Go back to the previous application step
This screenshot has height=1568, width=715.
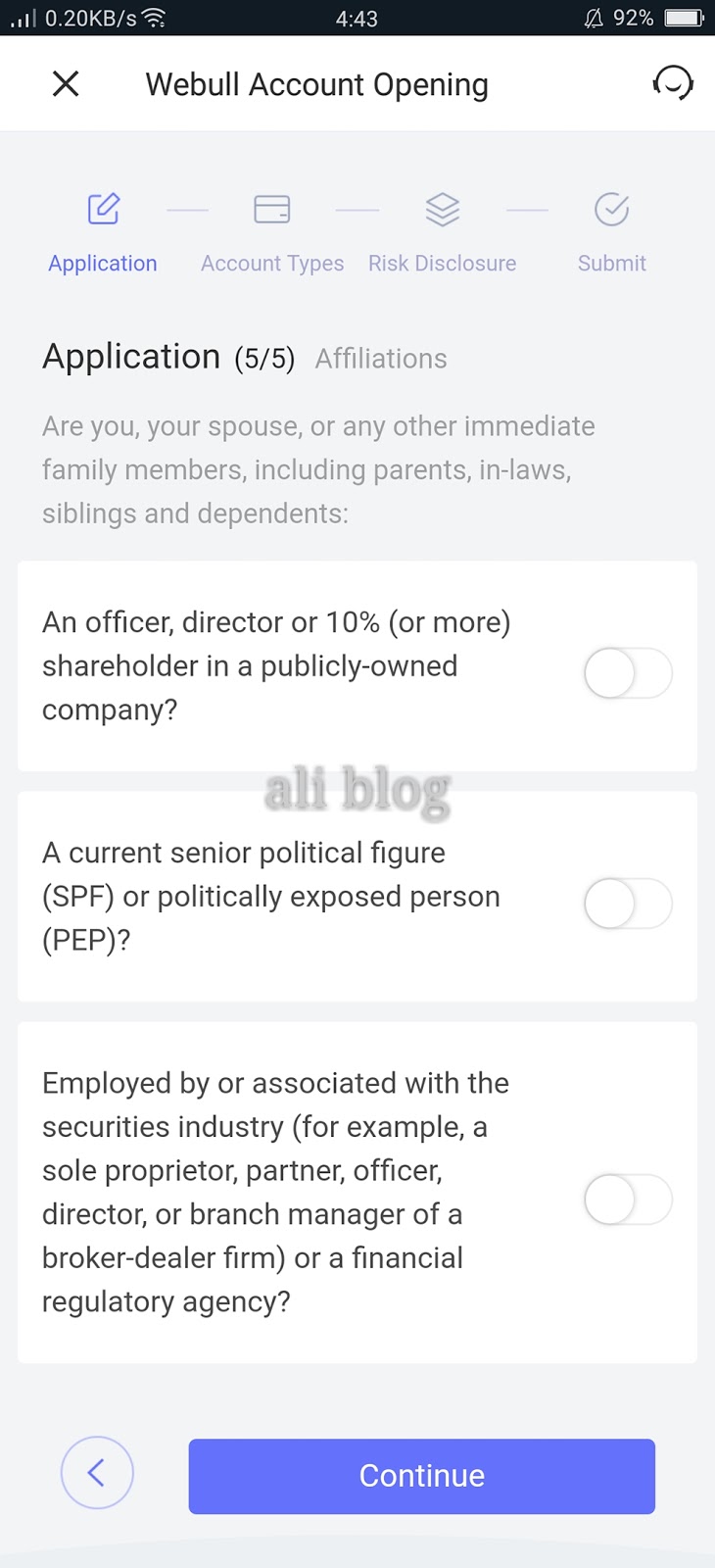pyautogui.click(x=97, y=1472)
